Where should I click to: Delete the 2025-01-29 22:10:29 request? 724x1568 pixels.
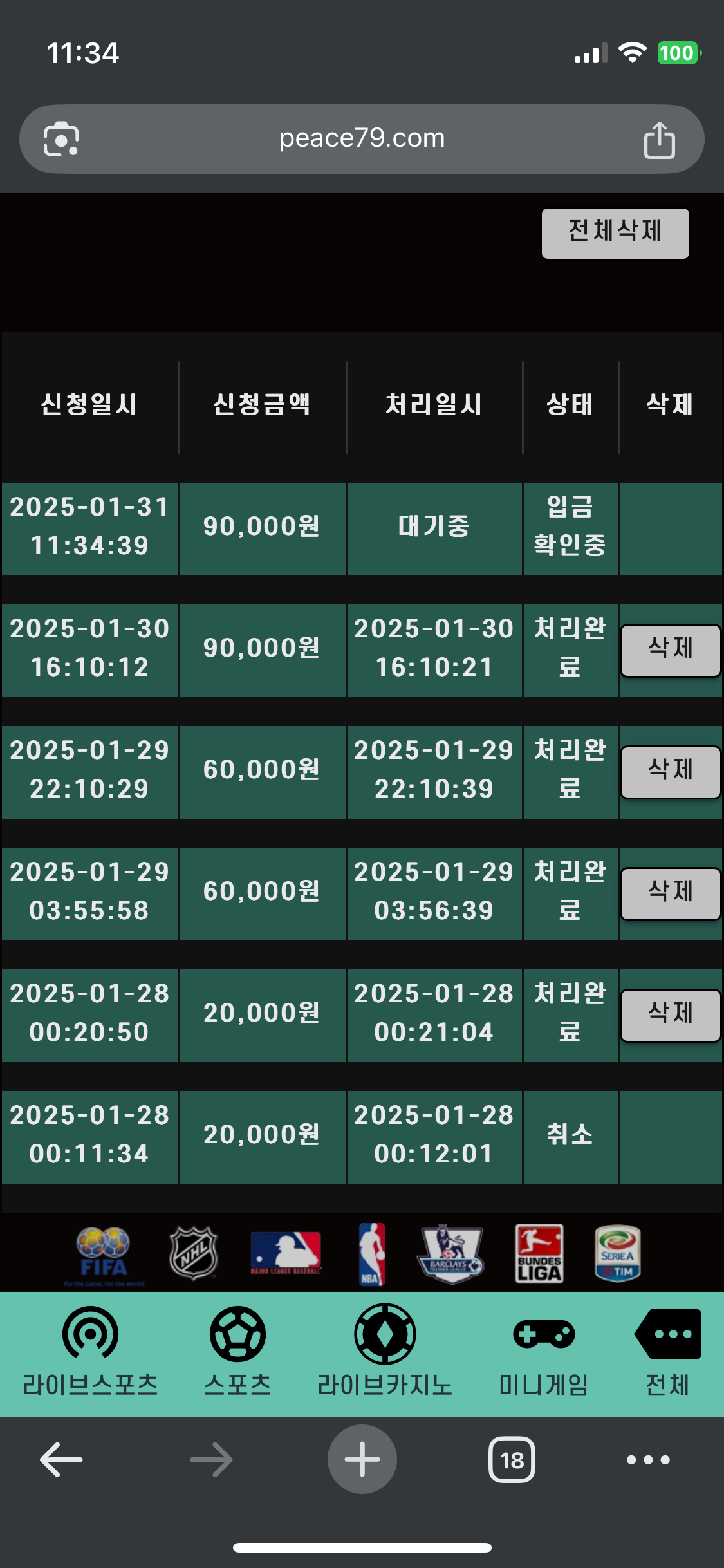pos(671,772)
